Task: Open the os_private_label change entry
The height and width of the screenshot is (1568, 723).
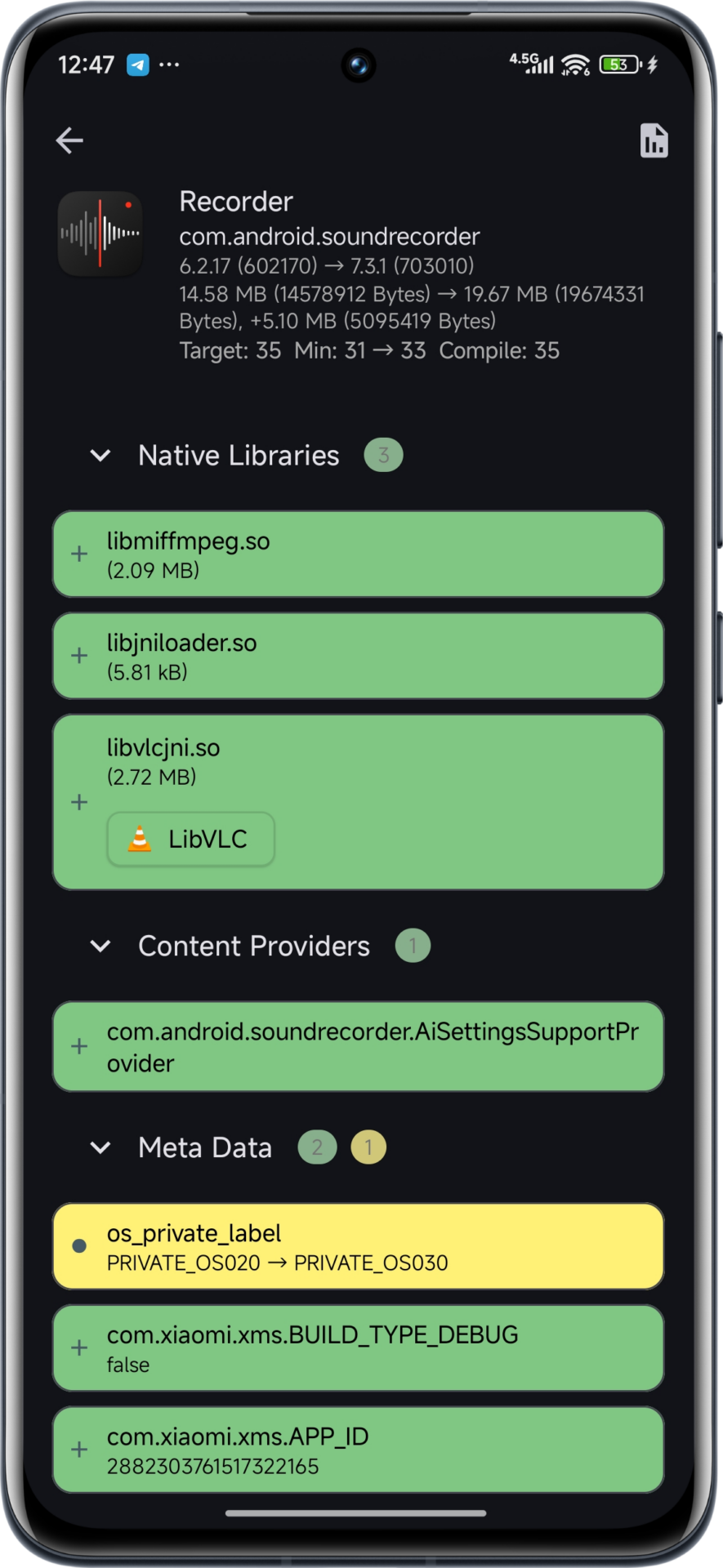Action: (358, 1247)
